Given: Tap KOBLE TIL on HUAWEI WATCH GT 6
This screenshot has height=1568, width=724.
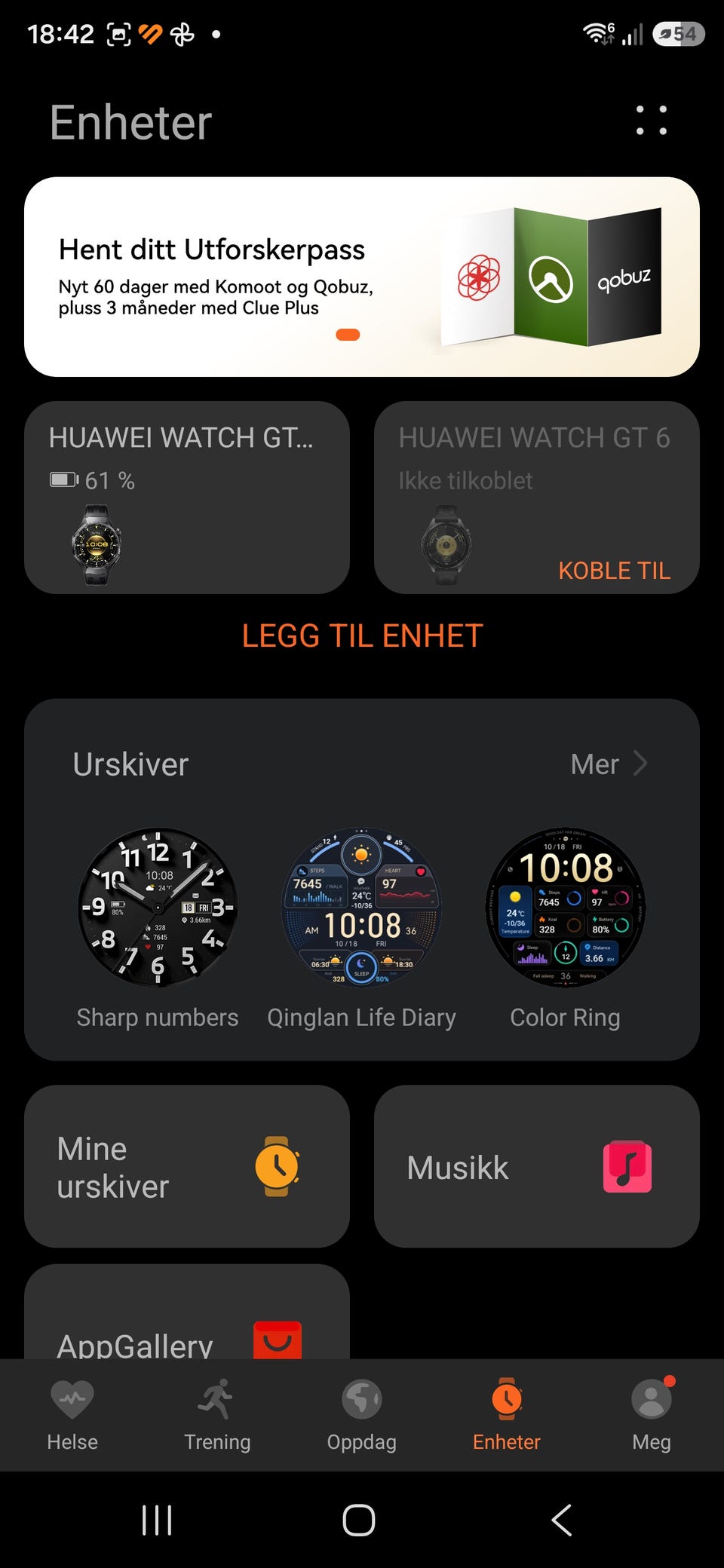Looking at the screenshot, I should pos(614,571).
